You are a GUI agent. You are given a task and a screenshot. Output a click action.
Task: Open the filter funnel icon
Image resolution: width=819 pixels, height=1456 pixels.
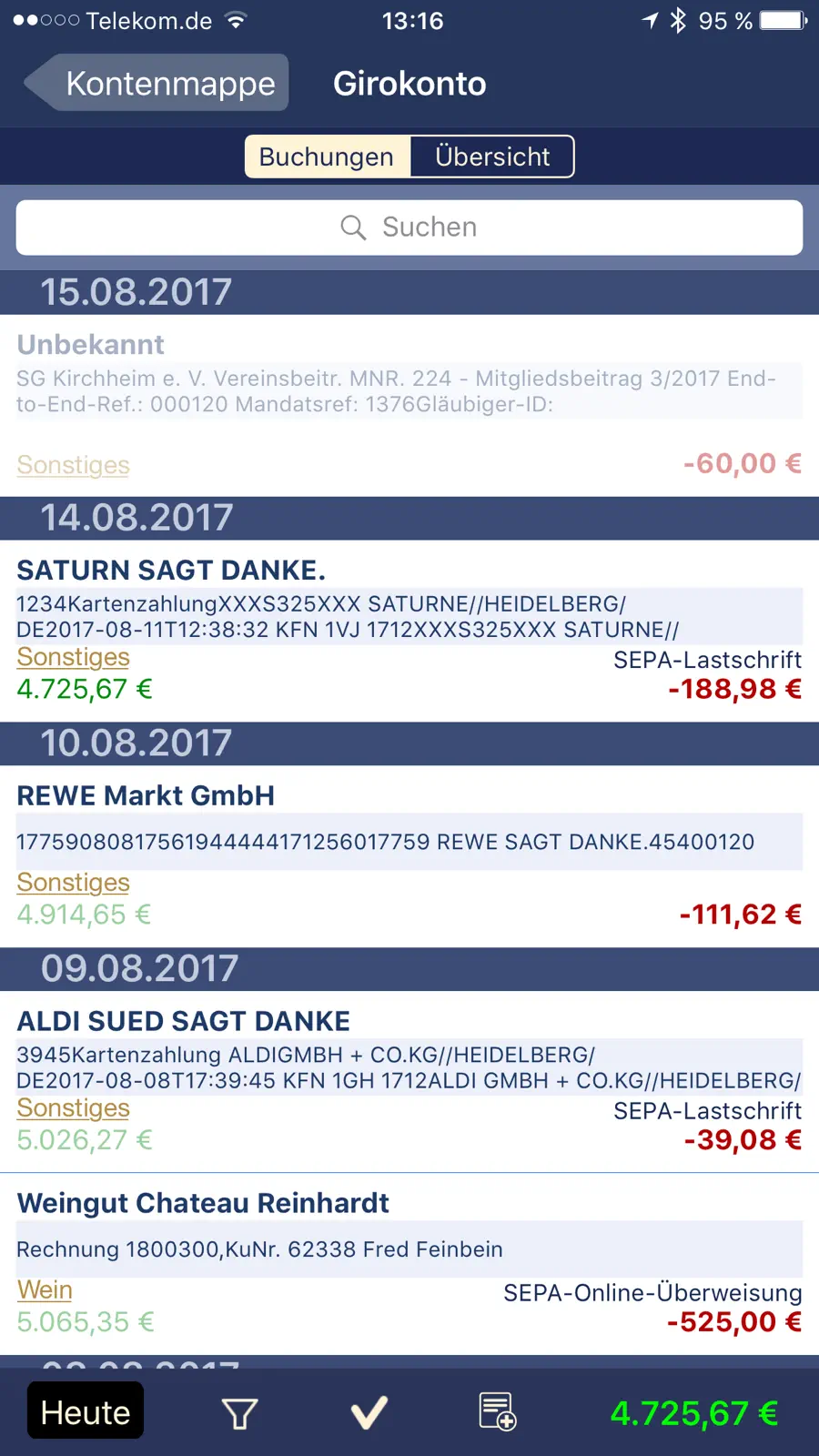(x=240, y=1413)
